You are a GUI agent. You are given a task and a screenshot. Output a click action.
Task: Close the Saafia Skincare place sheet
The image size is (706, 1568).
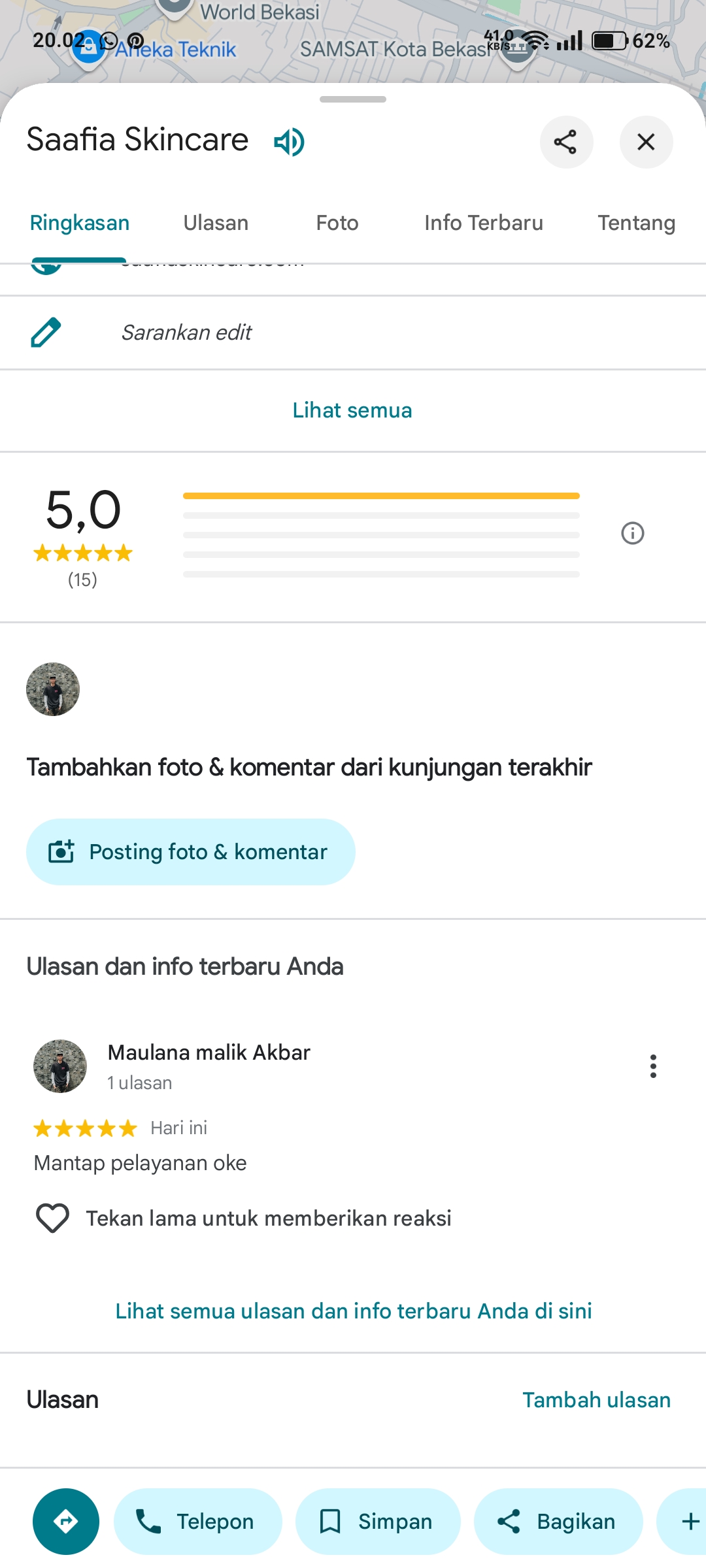click(x=646, y=142)
